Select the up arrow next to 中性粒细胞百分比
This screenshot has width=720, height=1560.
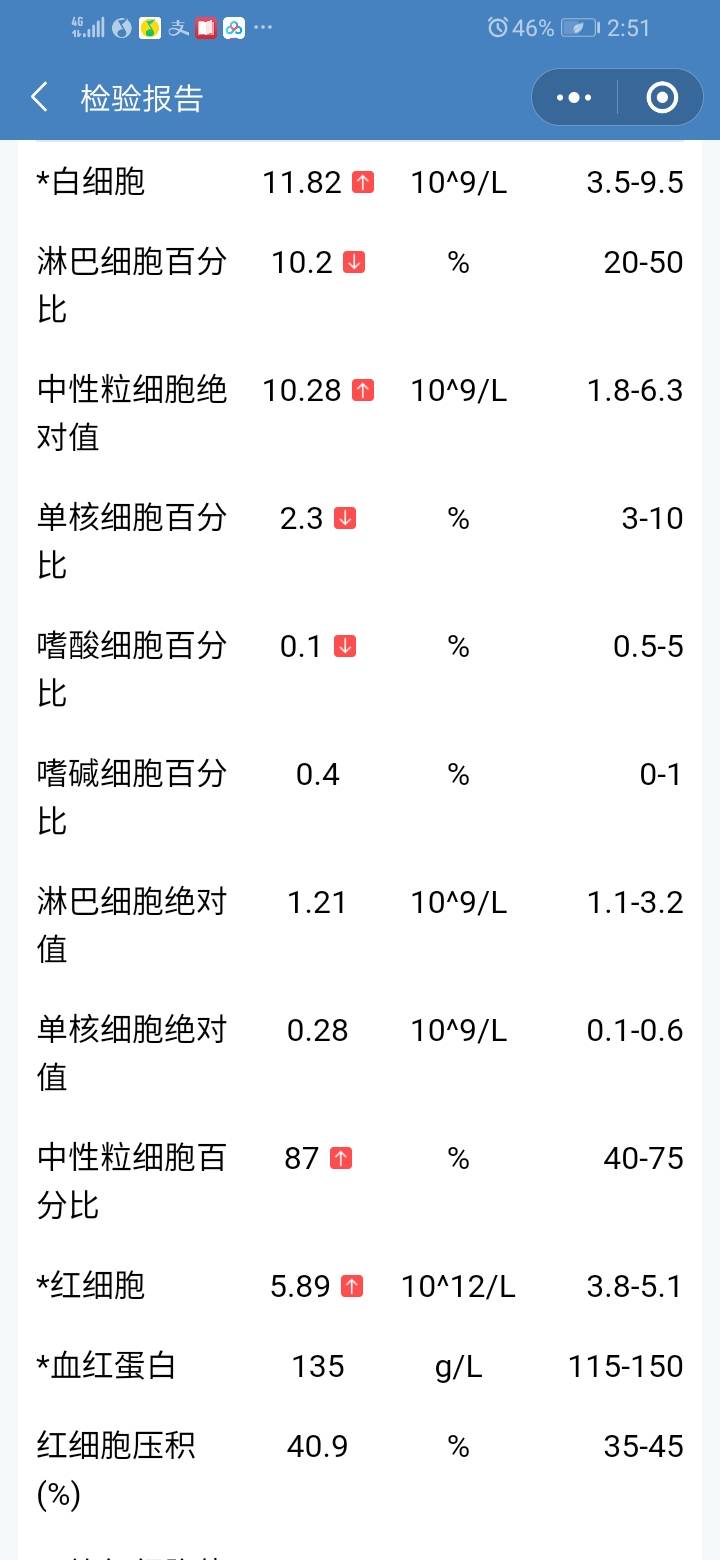pos(339,1157)
